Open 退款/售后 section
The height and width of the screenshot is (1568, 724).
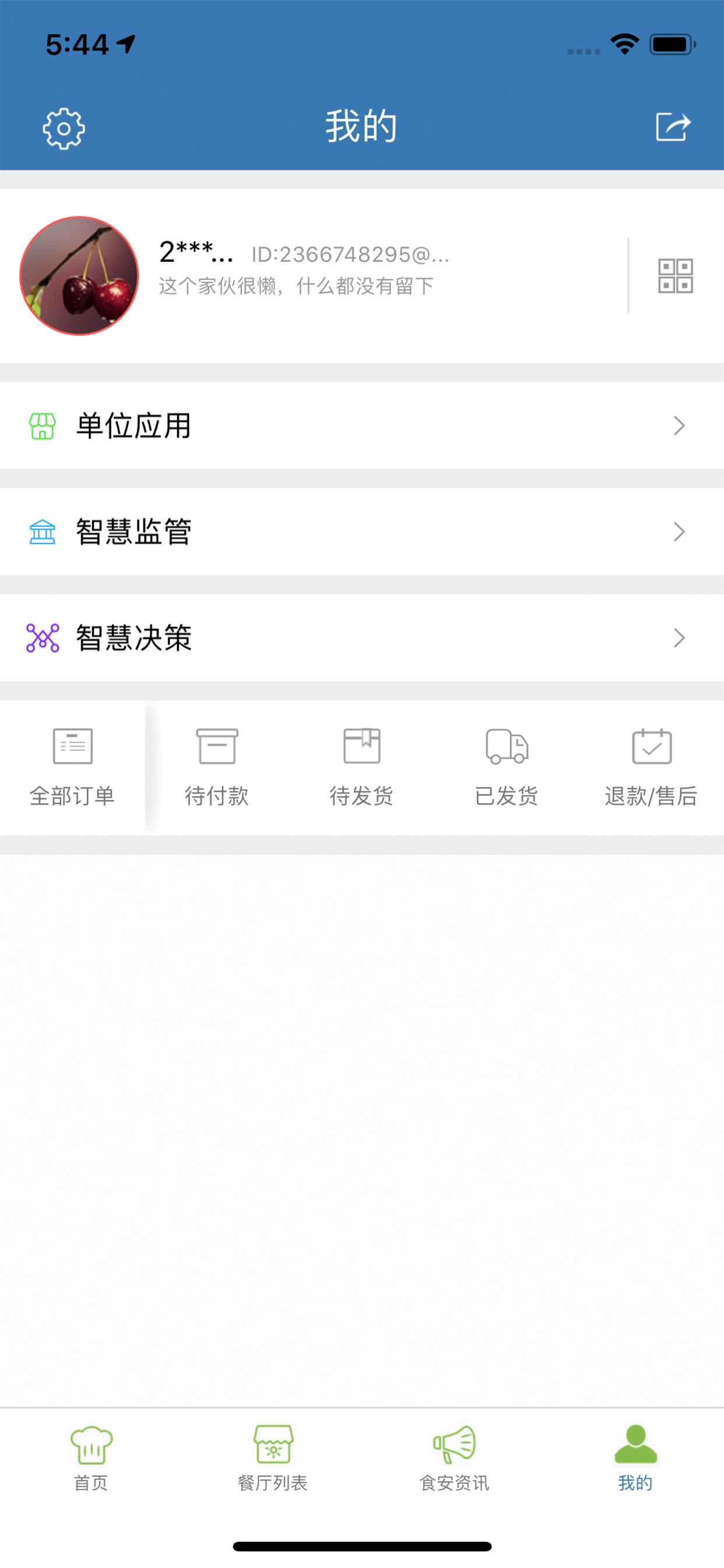pyautogui.click(x=652, y=767)
